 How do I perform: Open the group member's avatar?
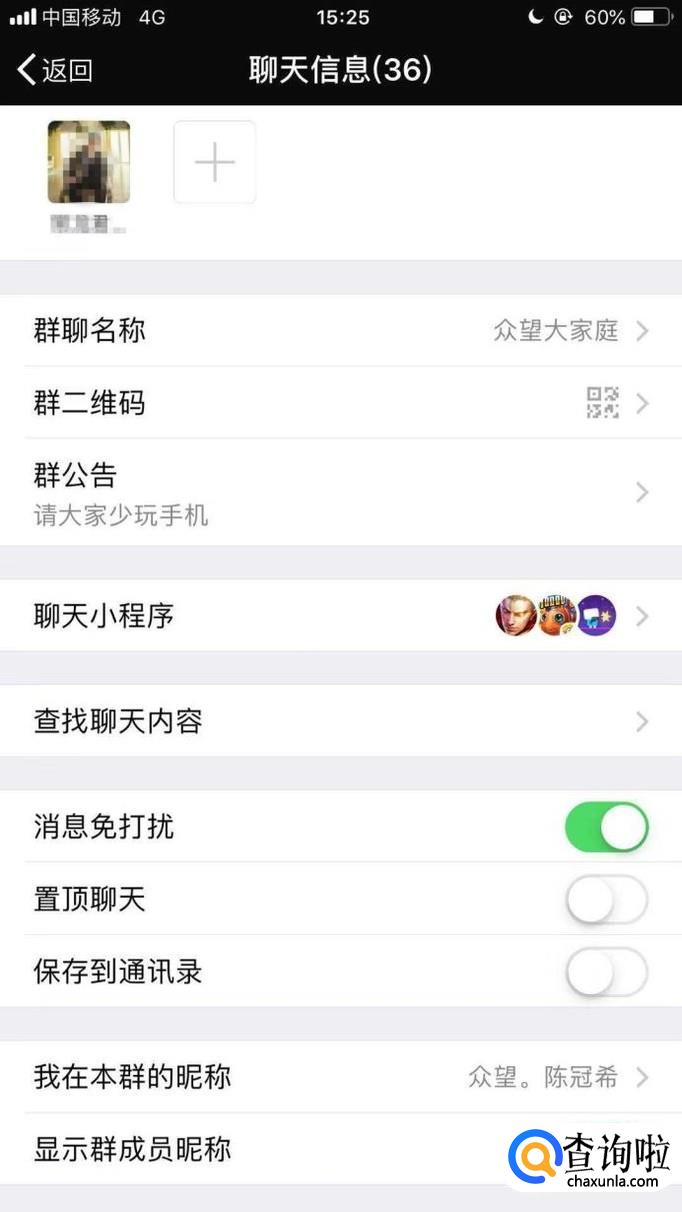(x=89, y=162)
